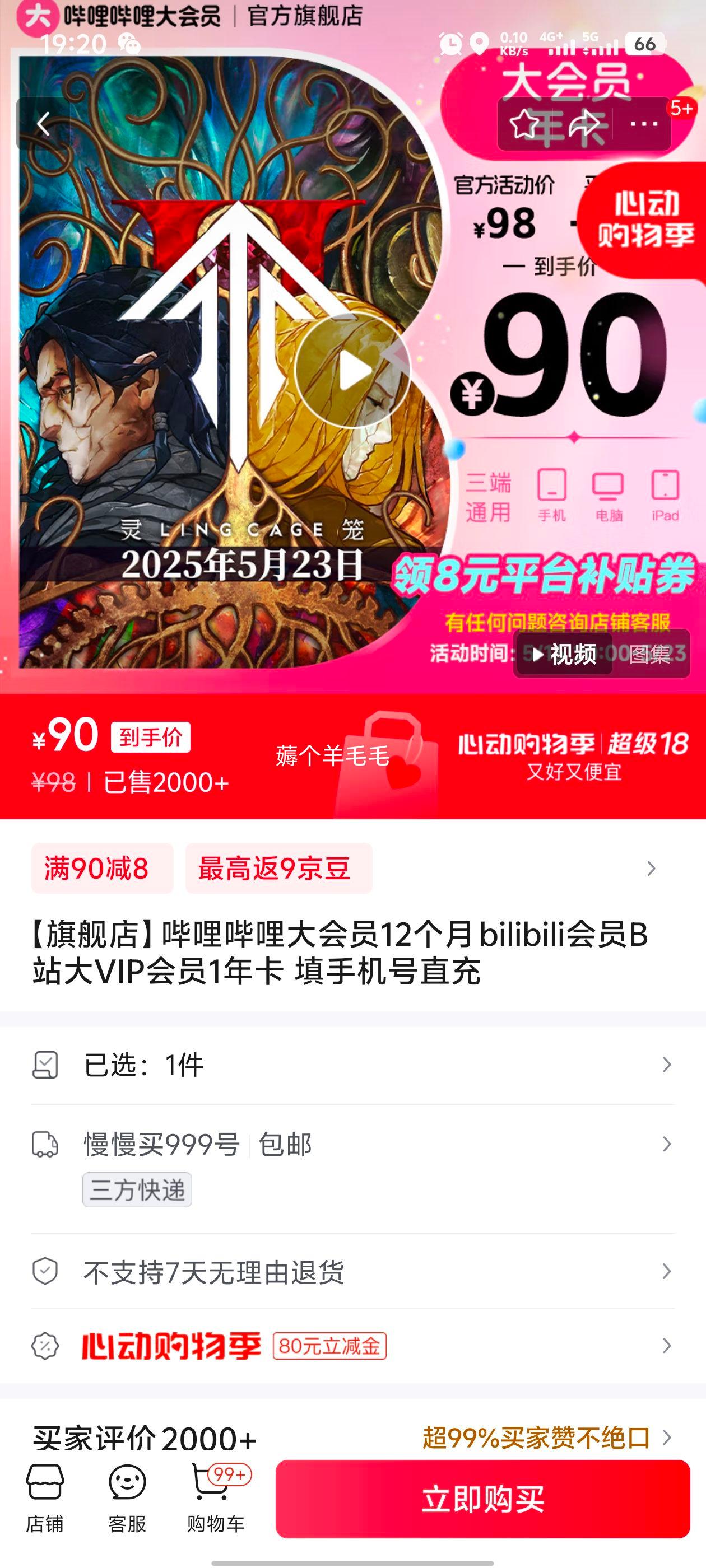Play the product video

pos(352,370)
